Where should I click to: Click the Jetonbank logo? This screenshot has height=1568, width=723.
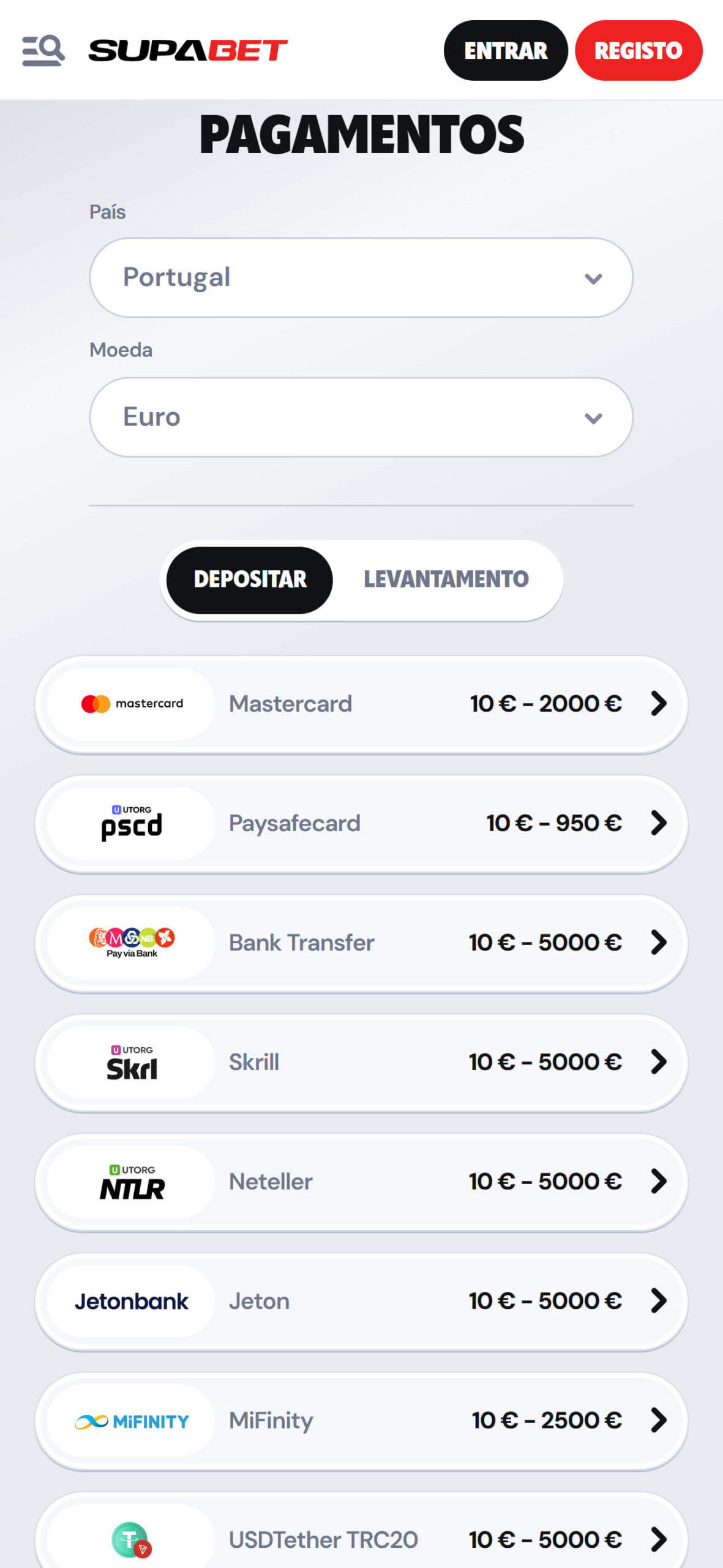pyautogui.click(x=132, y=1300)
